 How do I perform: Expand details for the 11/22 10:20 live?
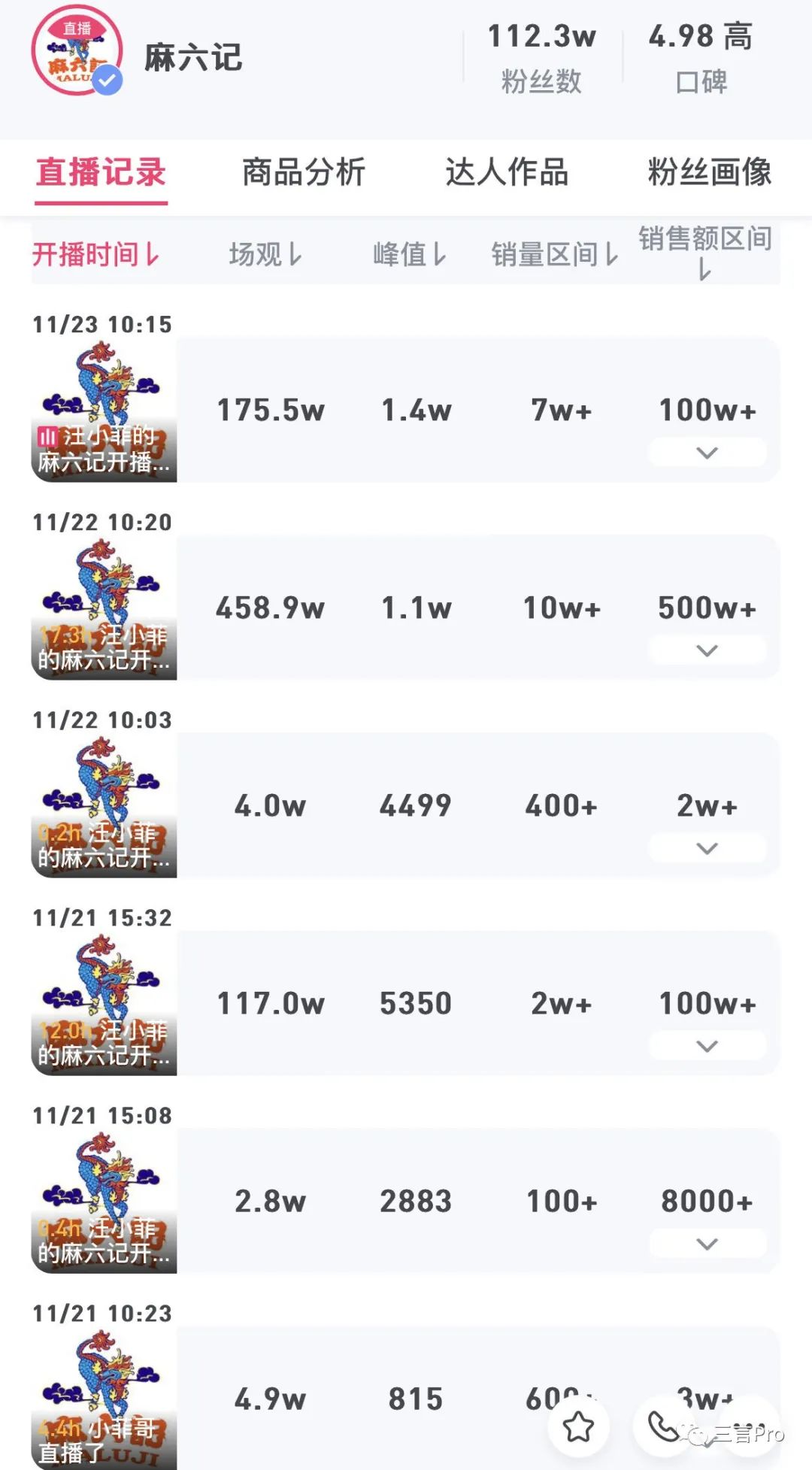click(707, 650)
